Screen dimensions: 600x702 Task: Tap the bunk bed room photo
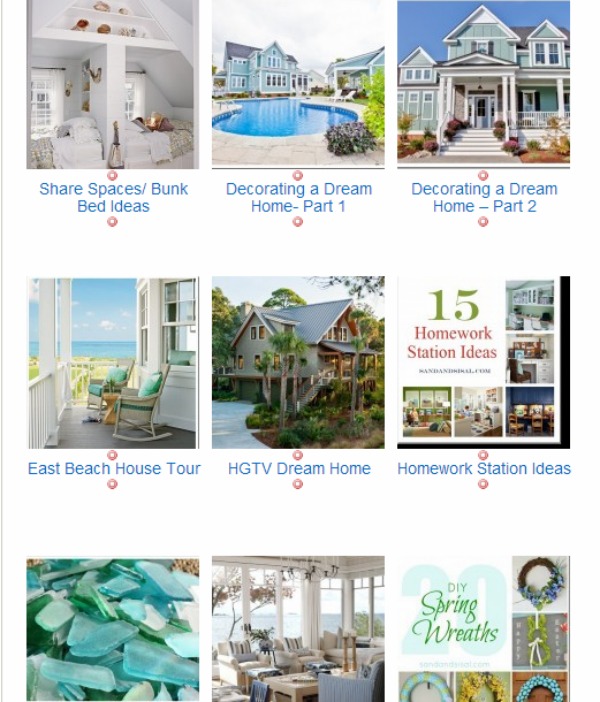coord(113,84)
